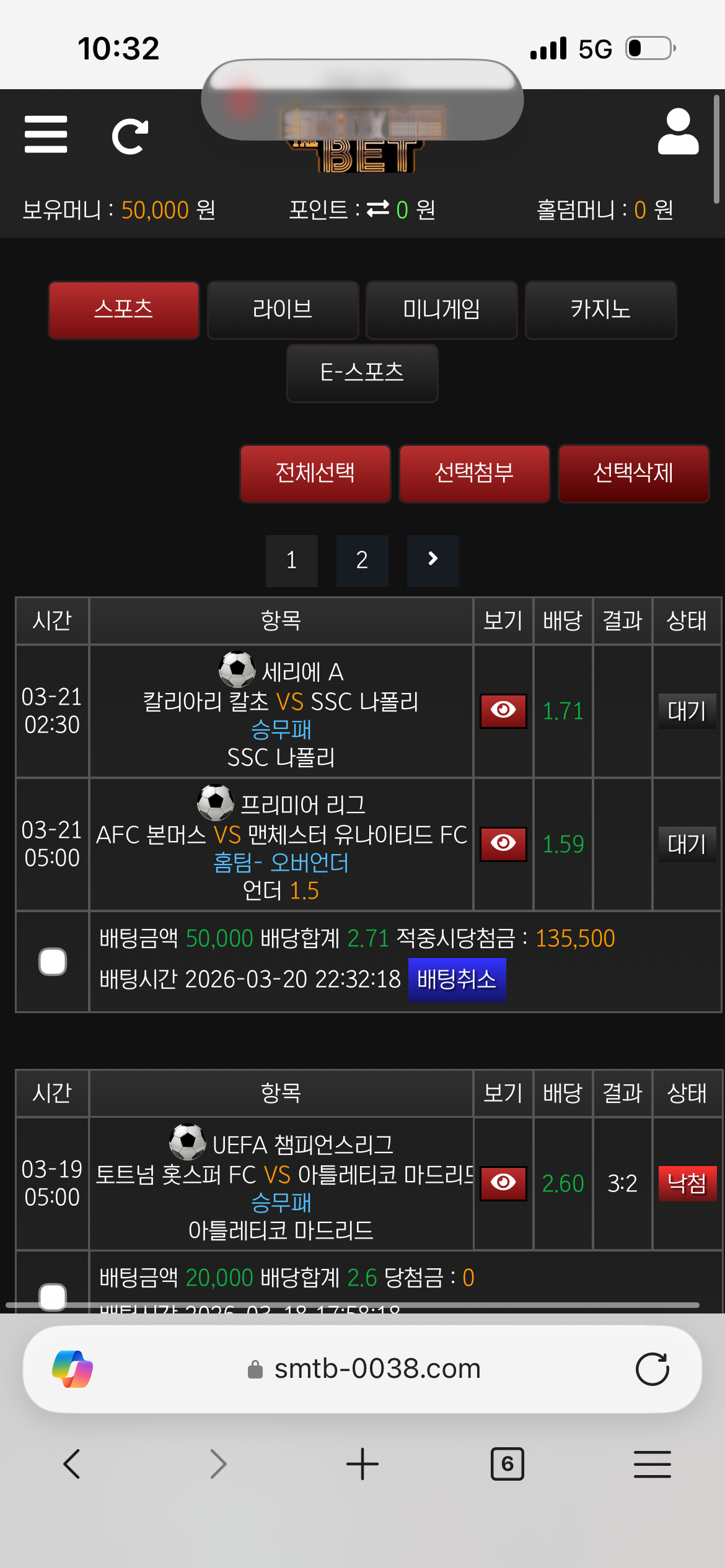Image resolution: width=725 pixels, height=1568 pixels.
Task: Go to page 2
Action: point(362,560)
